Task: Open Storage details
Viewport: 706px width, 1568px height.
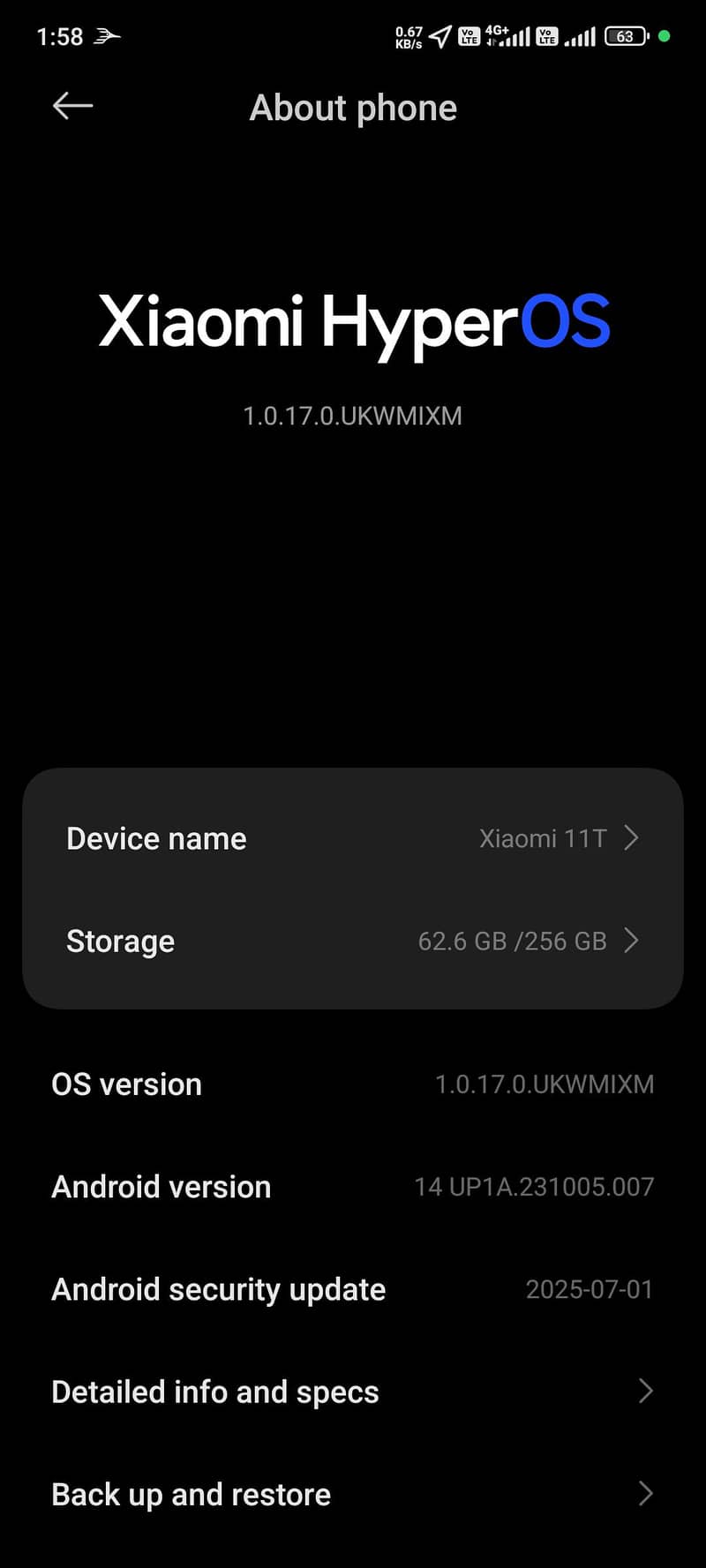Action: tap(353, 941)
